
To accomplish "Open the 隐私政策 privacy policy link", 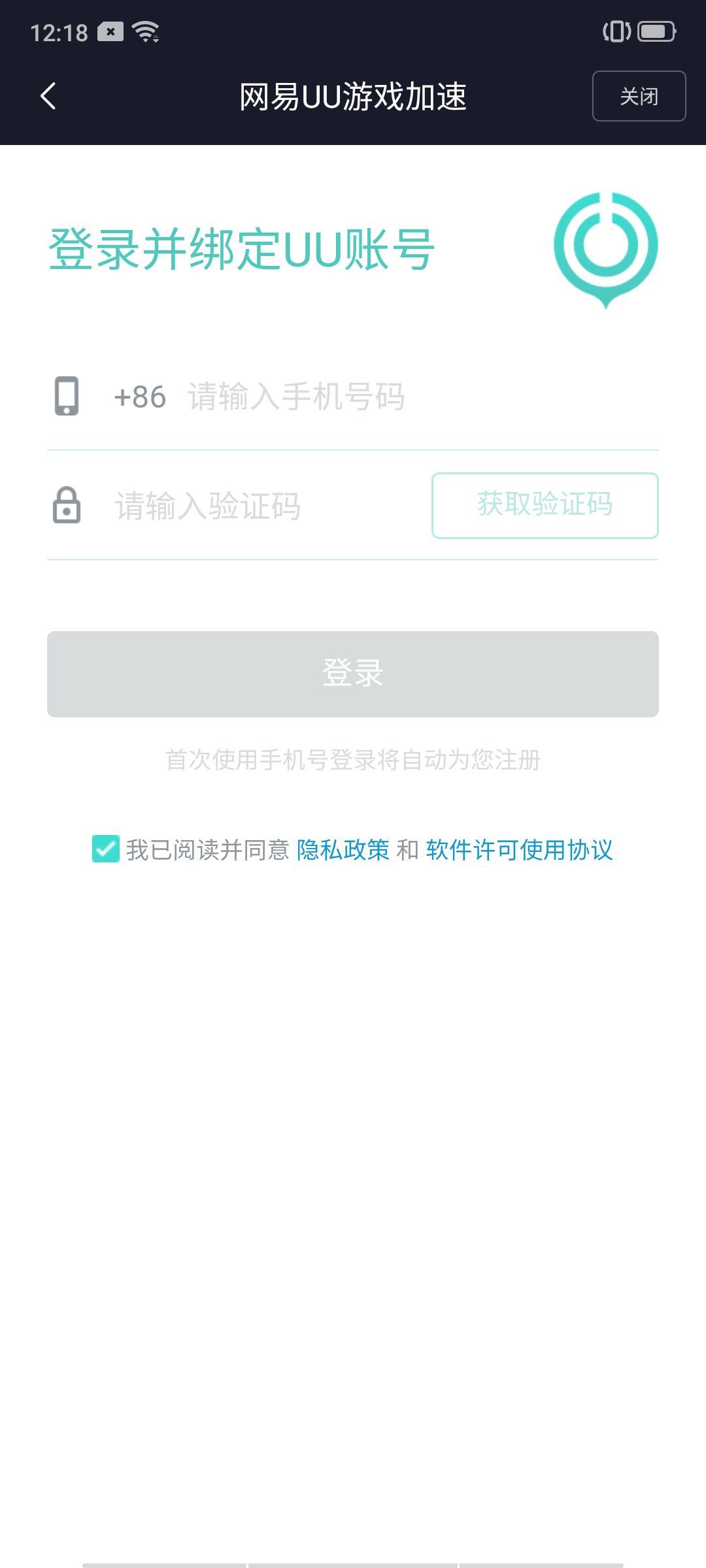I will coord(343,850).
